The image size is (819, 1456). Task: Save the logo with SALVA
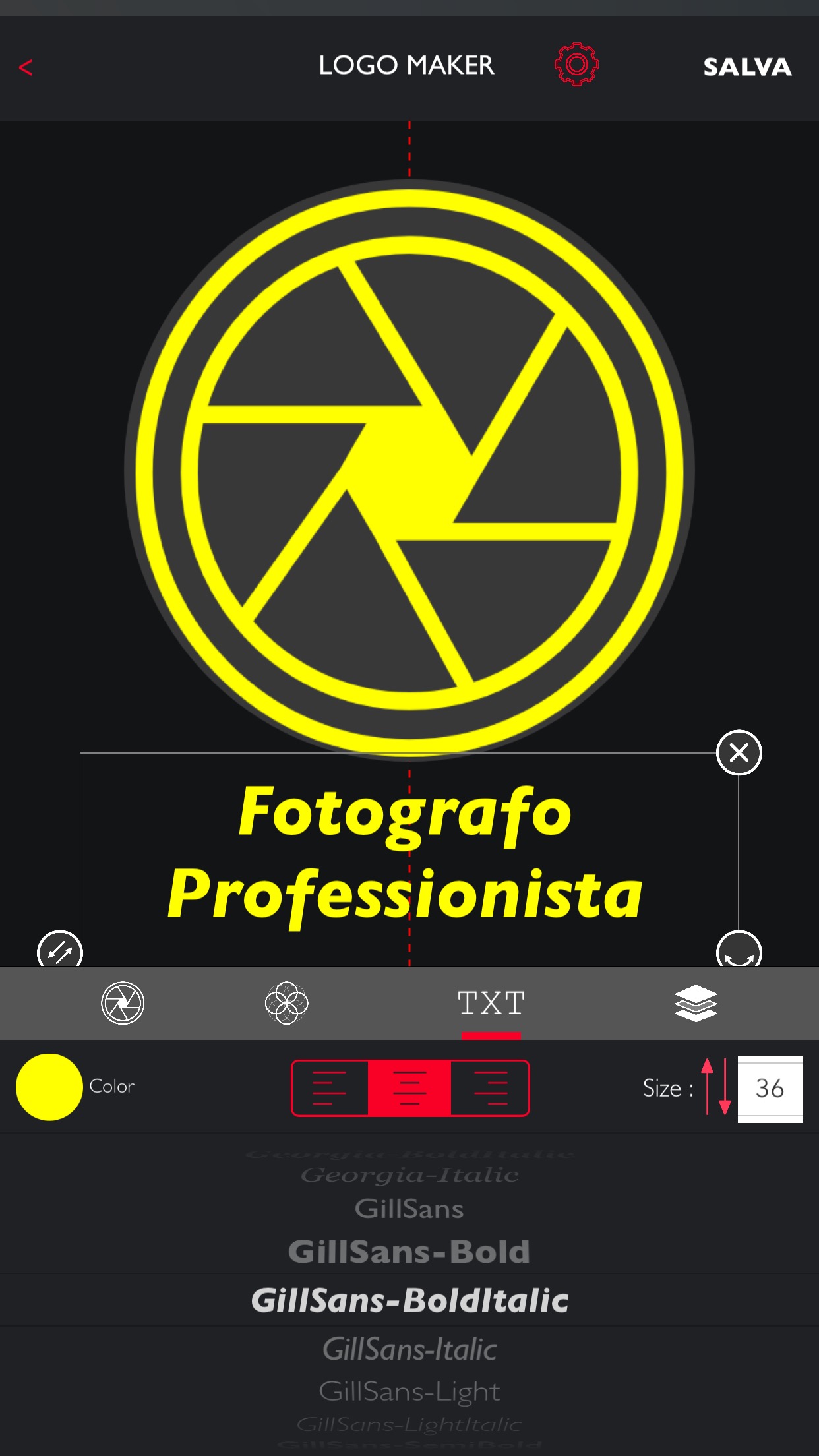click(746, 67)
